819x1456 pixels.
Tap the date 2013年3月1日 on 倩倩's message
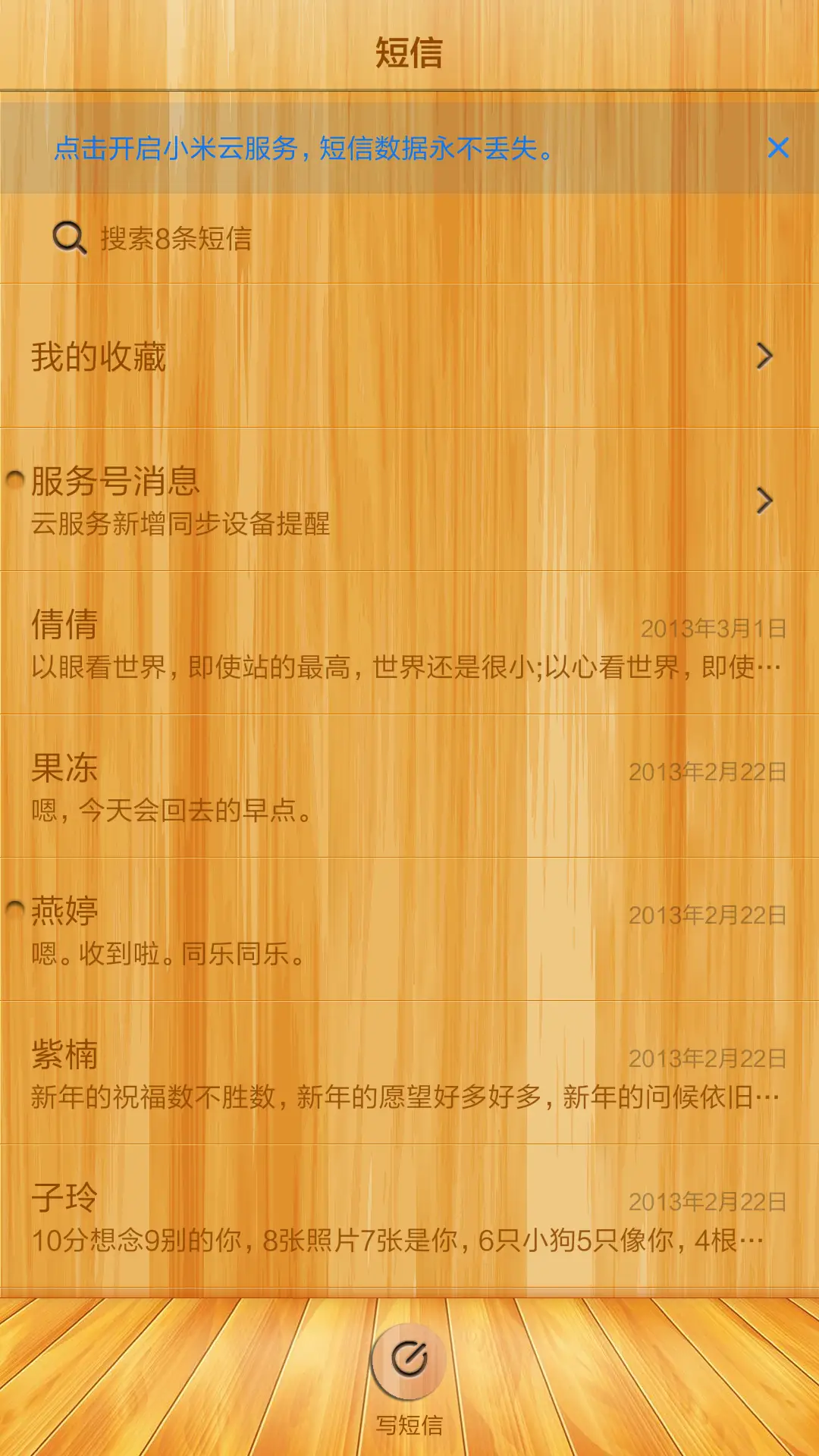[712, 628]
